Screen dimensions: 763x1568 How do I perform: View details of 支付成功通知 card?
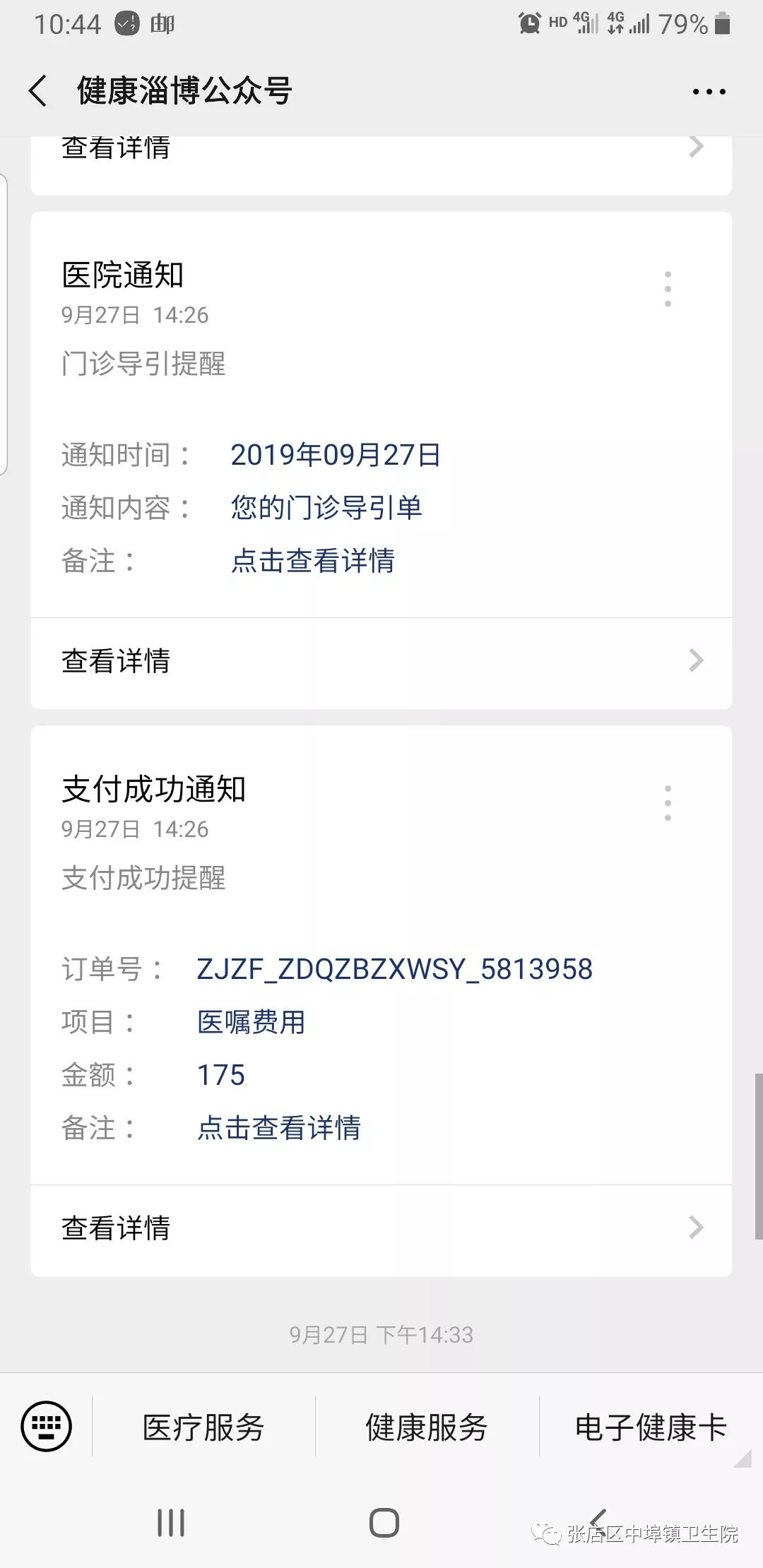pos(381,1228)
